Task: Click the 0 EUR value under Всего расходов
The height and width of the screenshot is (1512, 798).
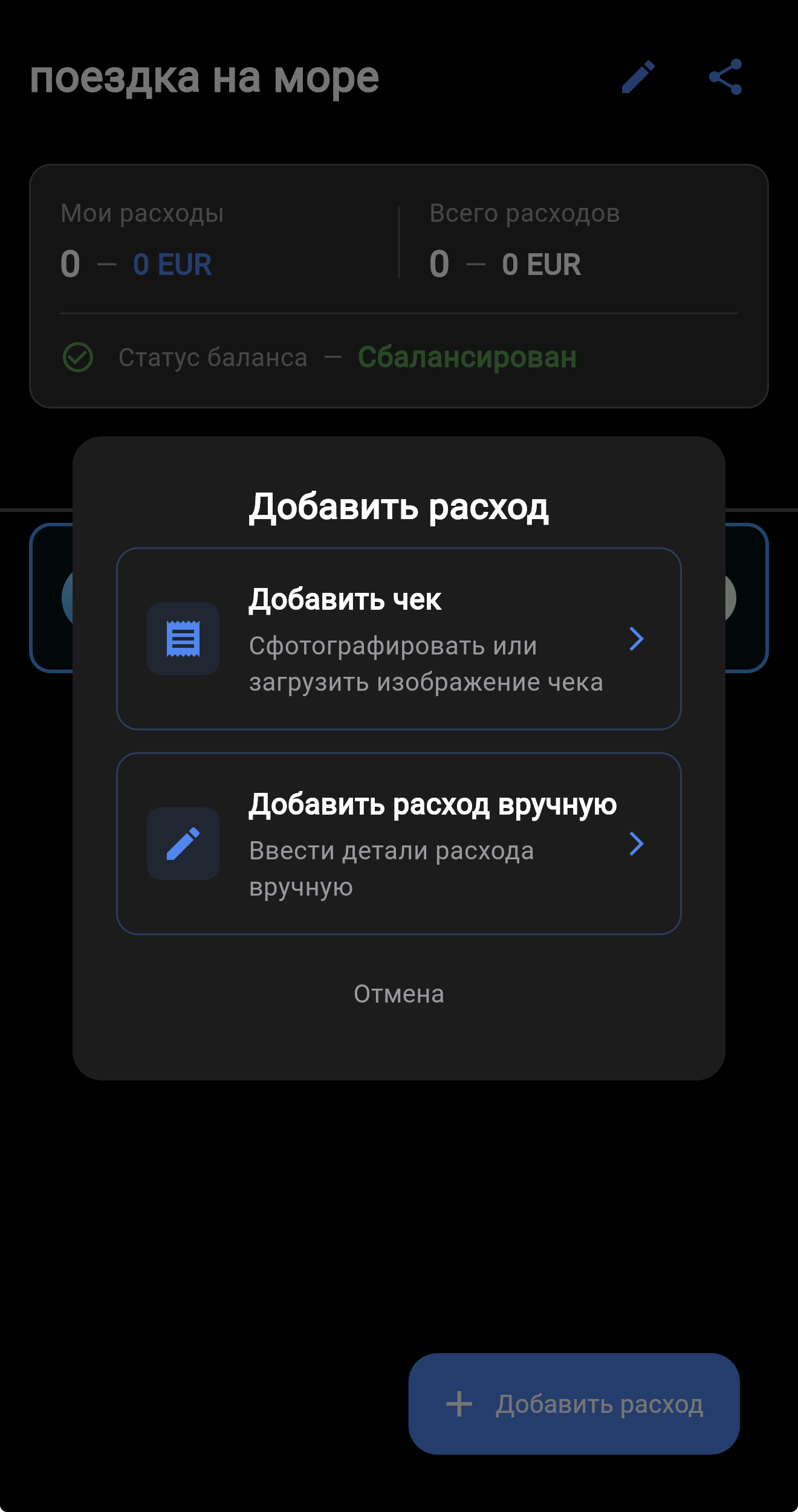Action: [540, 264]
